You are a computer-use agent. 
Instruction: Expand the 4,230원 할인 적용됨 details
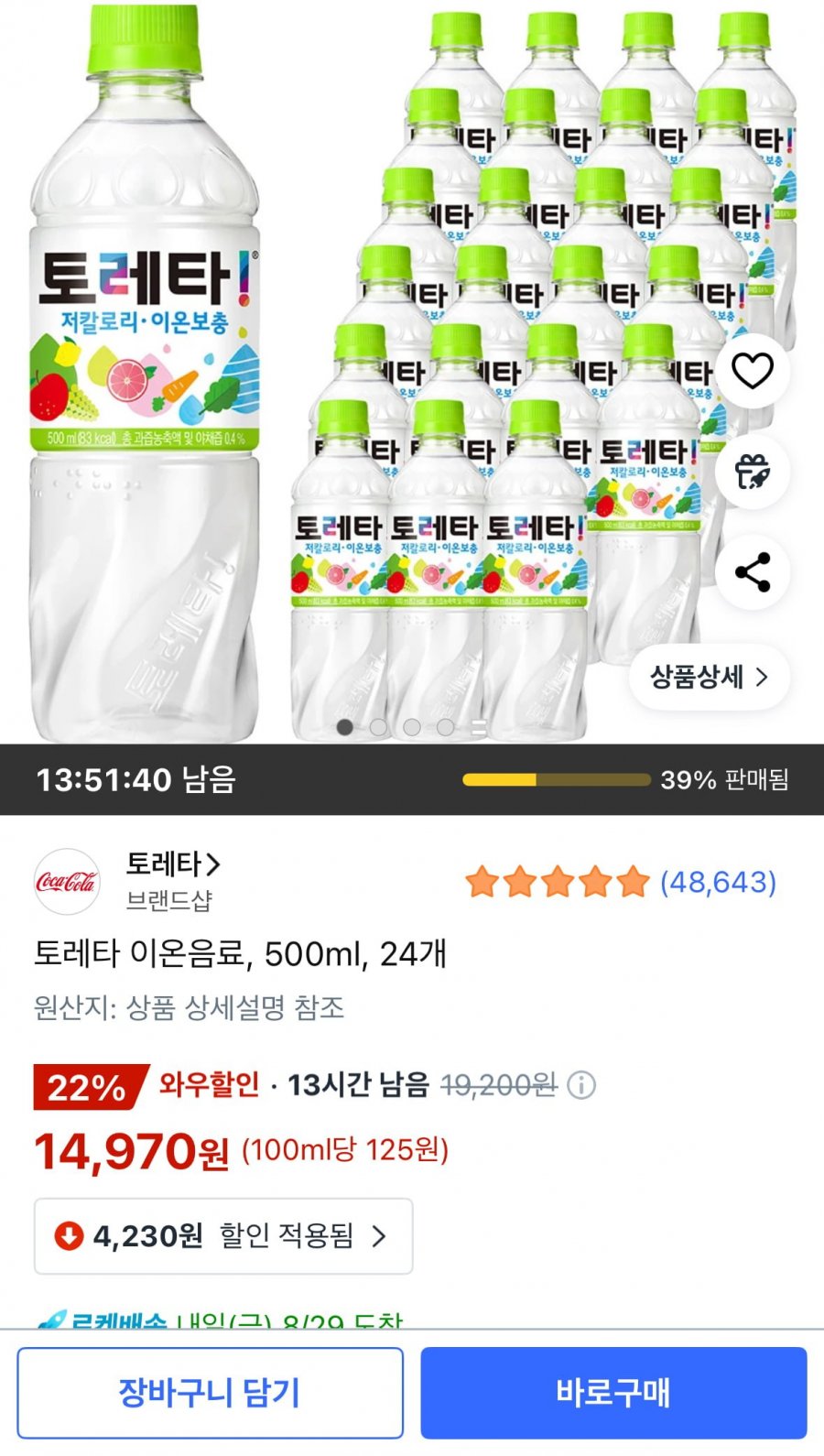point(223,1236)
